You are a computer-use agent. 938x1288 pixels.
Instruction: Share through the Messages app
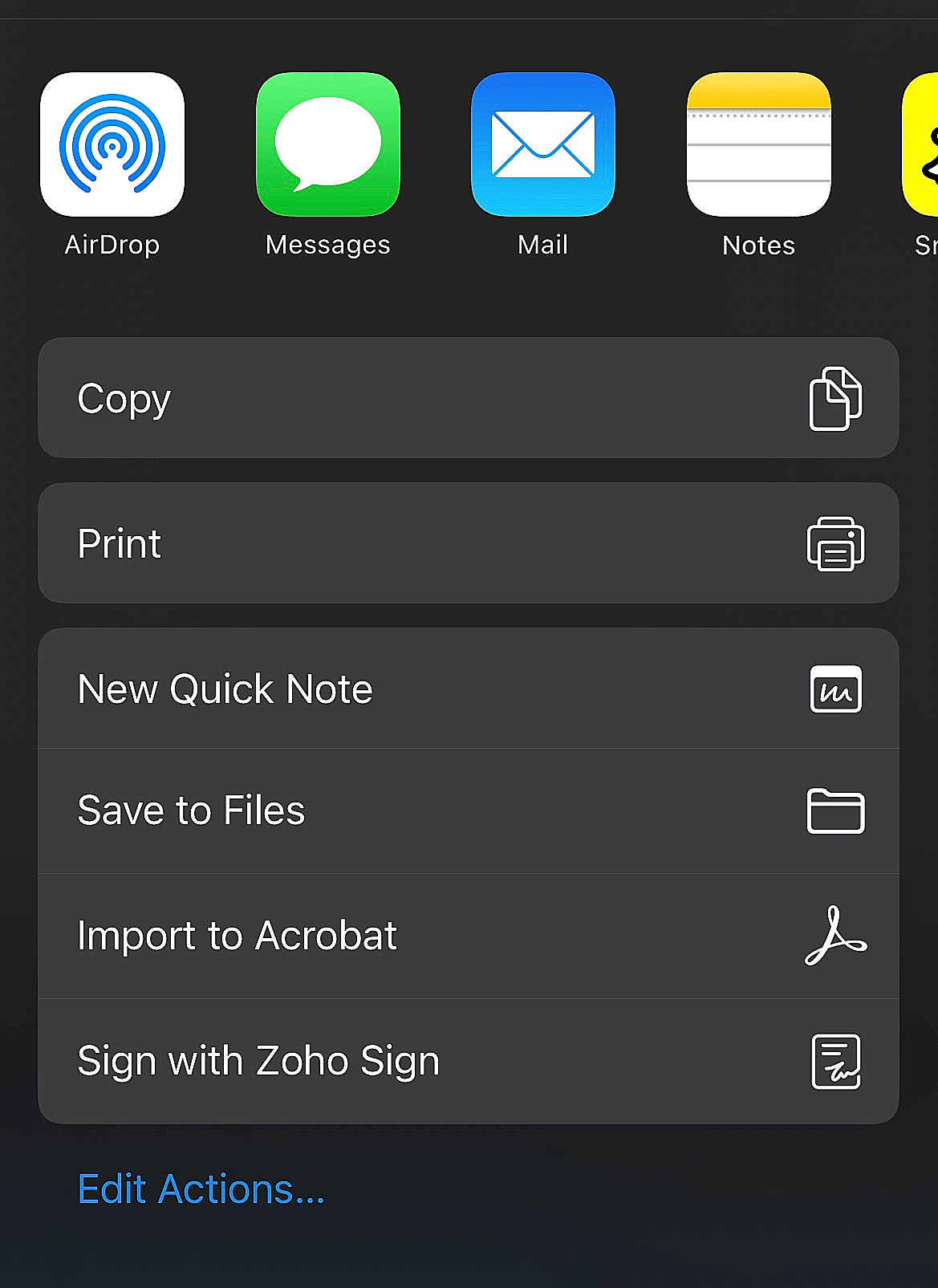pos(327,145)
